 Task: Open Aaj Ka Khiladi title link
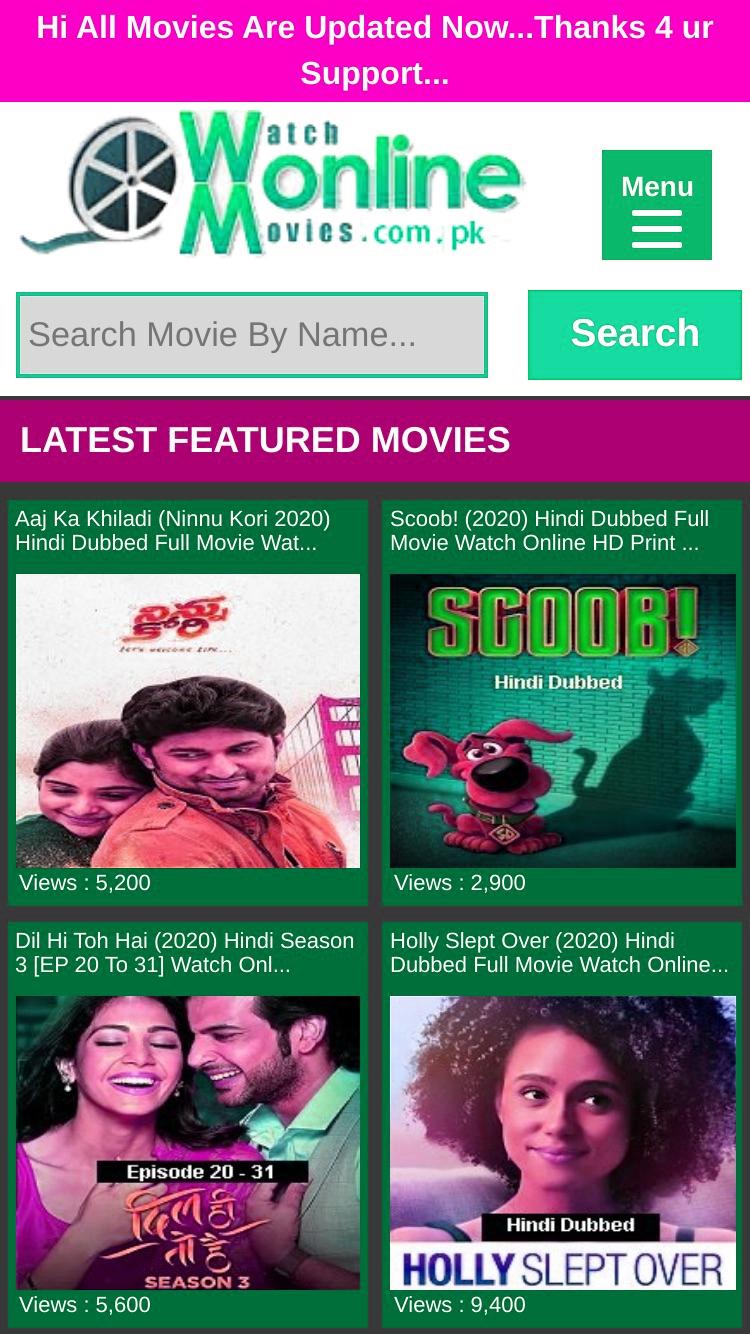point(173,531)
